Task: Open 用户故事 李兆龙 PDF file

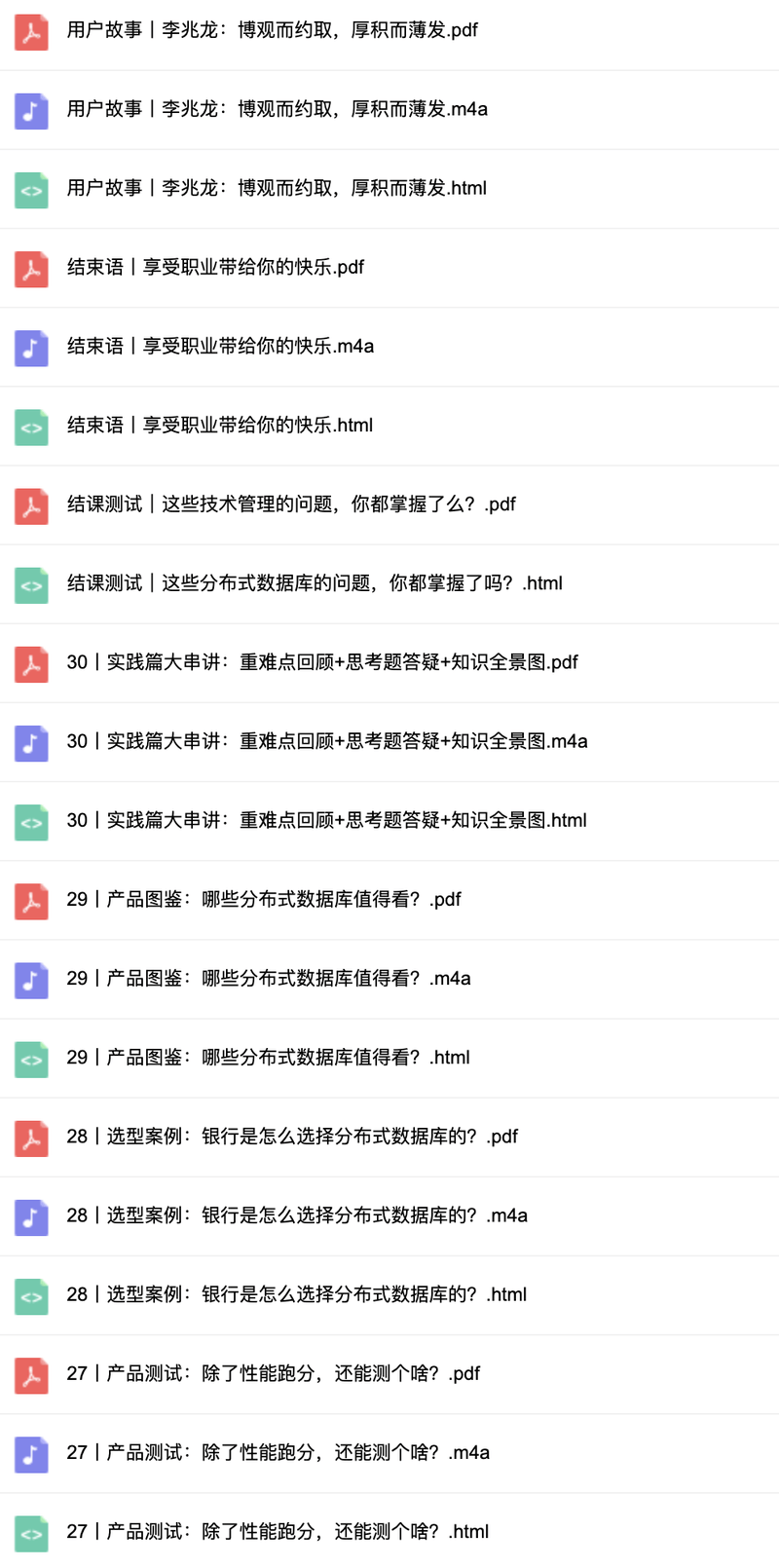Action: point(272,31)
